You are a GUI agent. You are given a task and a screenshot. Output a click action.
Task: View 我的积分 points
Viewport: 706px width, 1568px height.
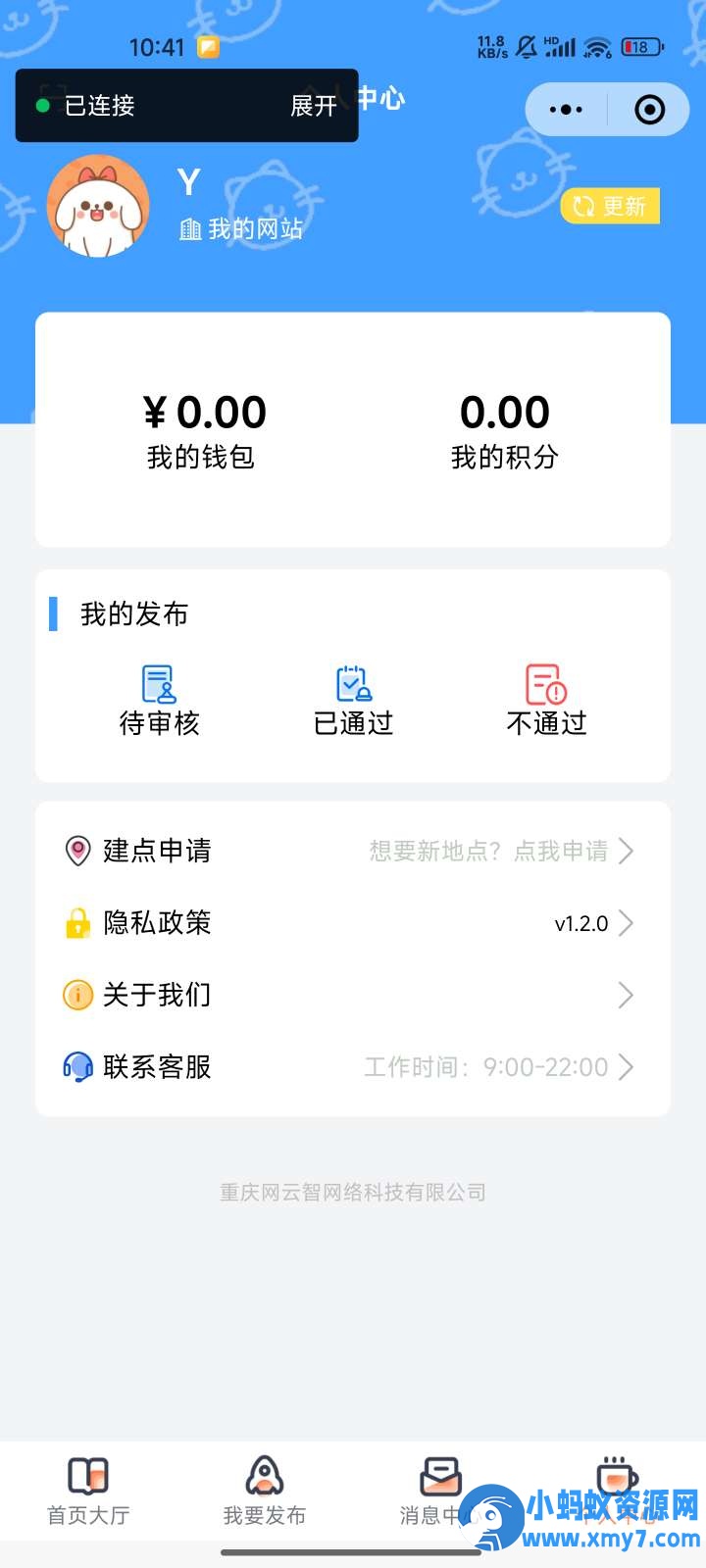pos(504,429)
